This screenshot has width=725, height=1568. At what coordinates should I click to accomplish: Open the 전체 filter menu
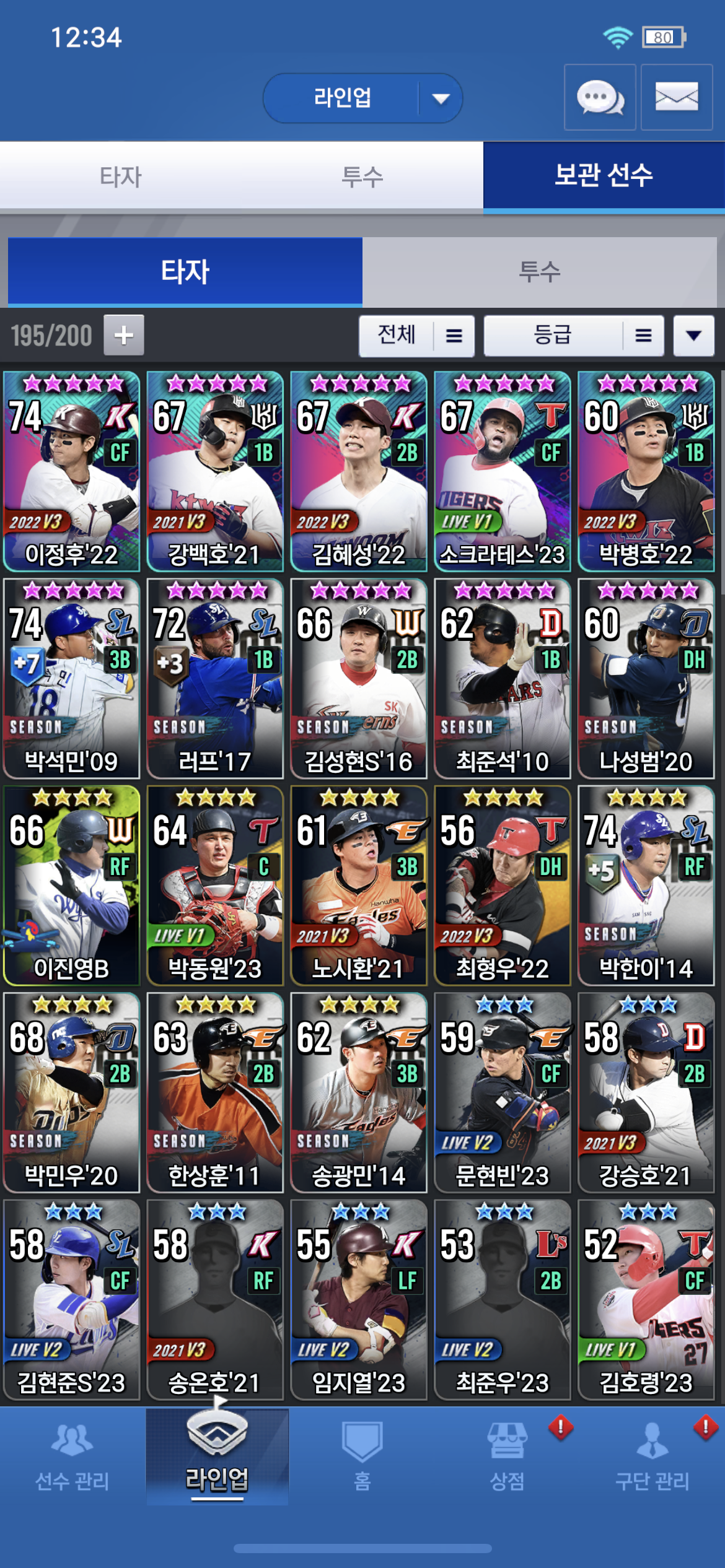[416, 336]
